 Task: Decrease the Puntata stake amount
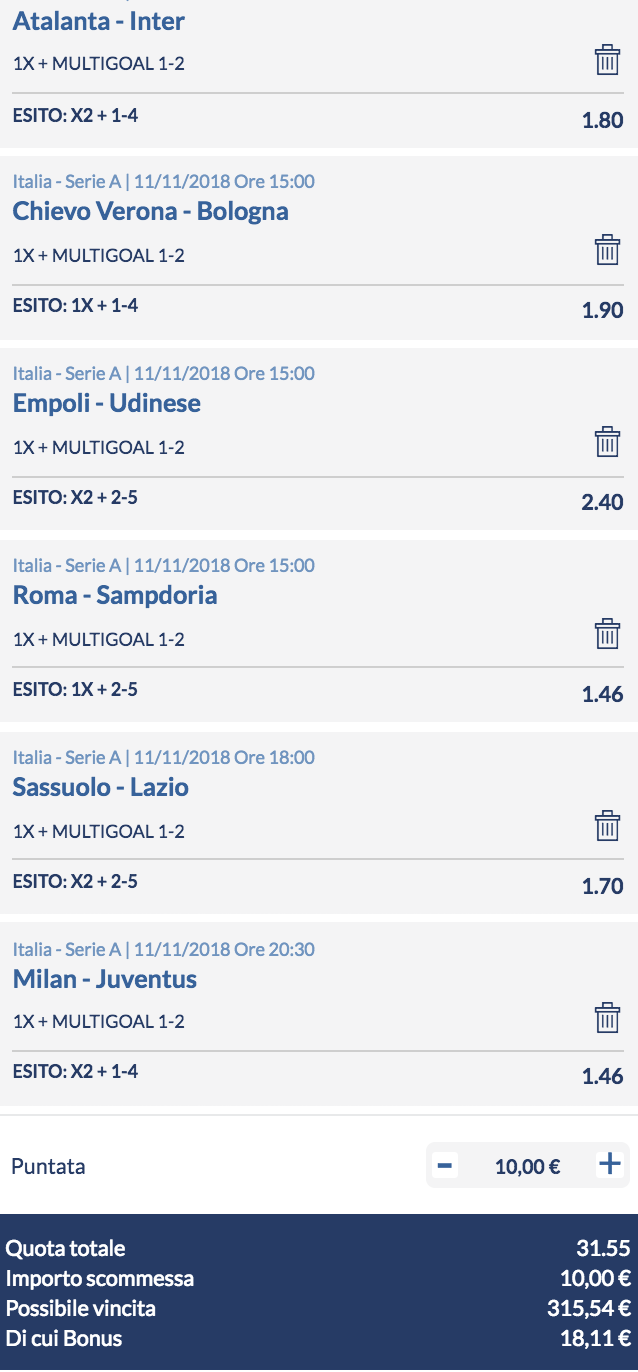(x=446, y=1165)
